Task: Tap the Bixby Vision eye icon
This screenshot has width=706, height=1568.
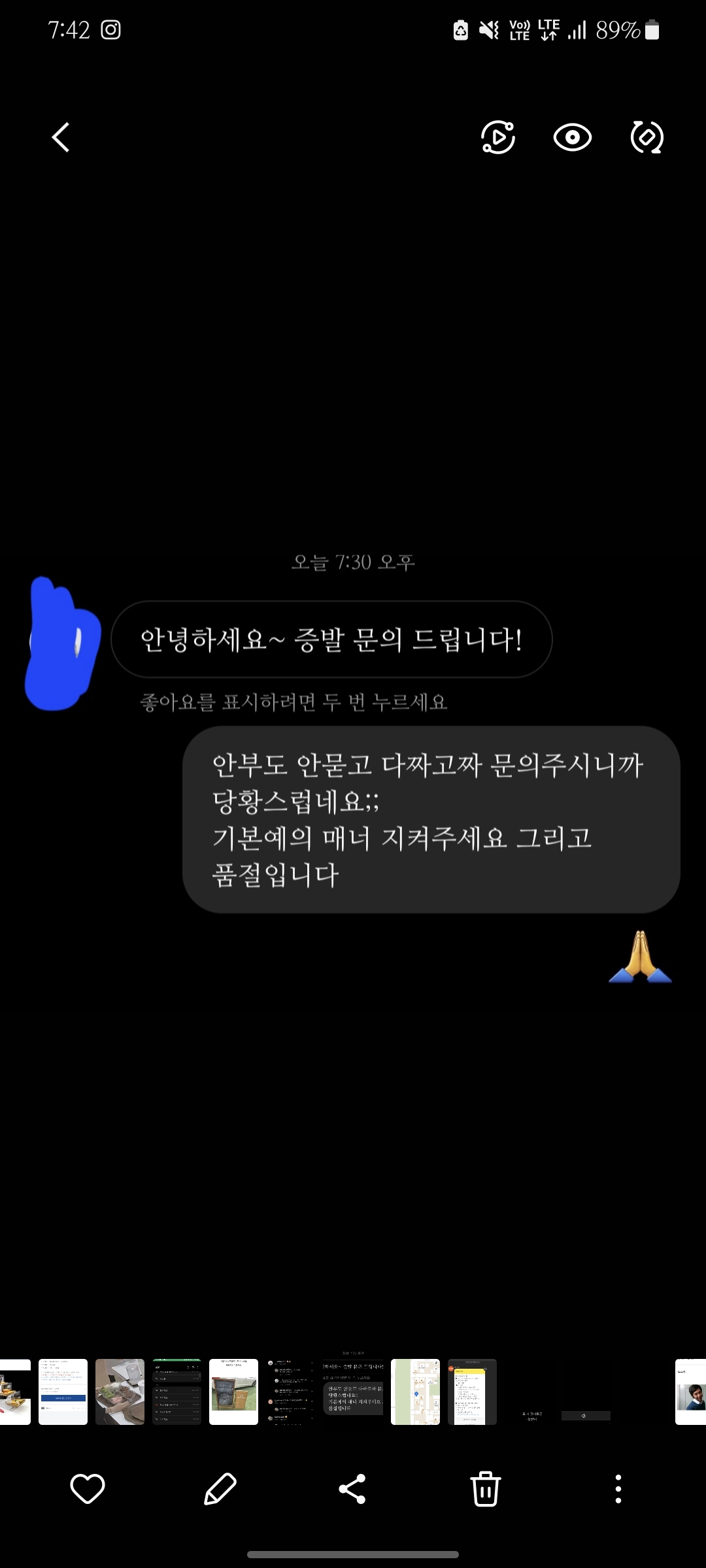Action: (573, 138)
